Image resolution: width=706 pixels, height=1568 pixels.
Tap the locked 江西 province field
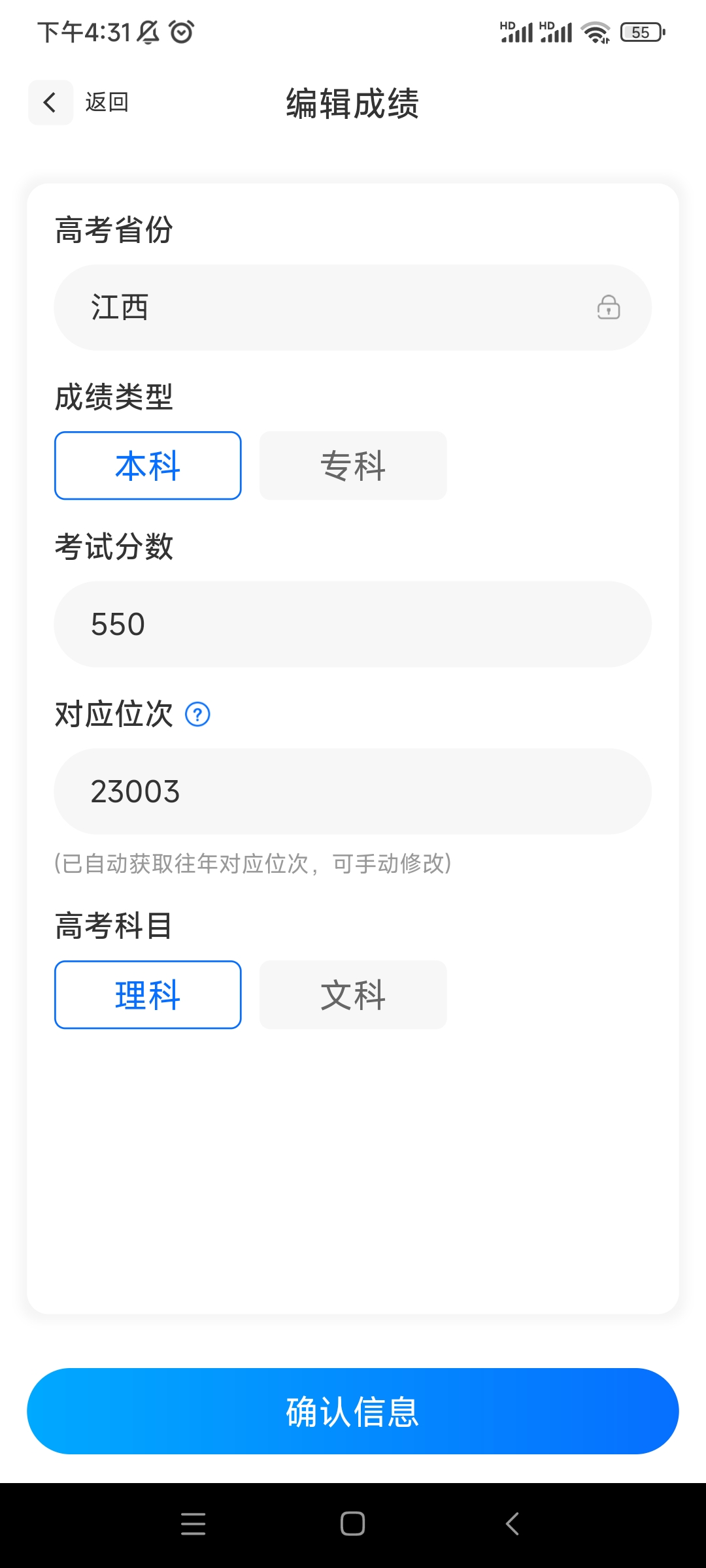pyautogui.click(x=352, y=307)
